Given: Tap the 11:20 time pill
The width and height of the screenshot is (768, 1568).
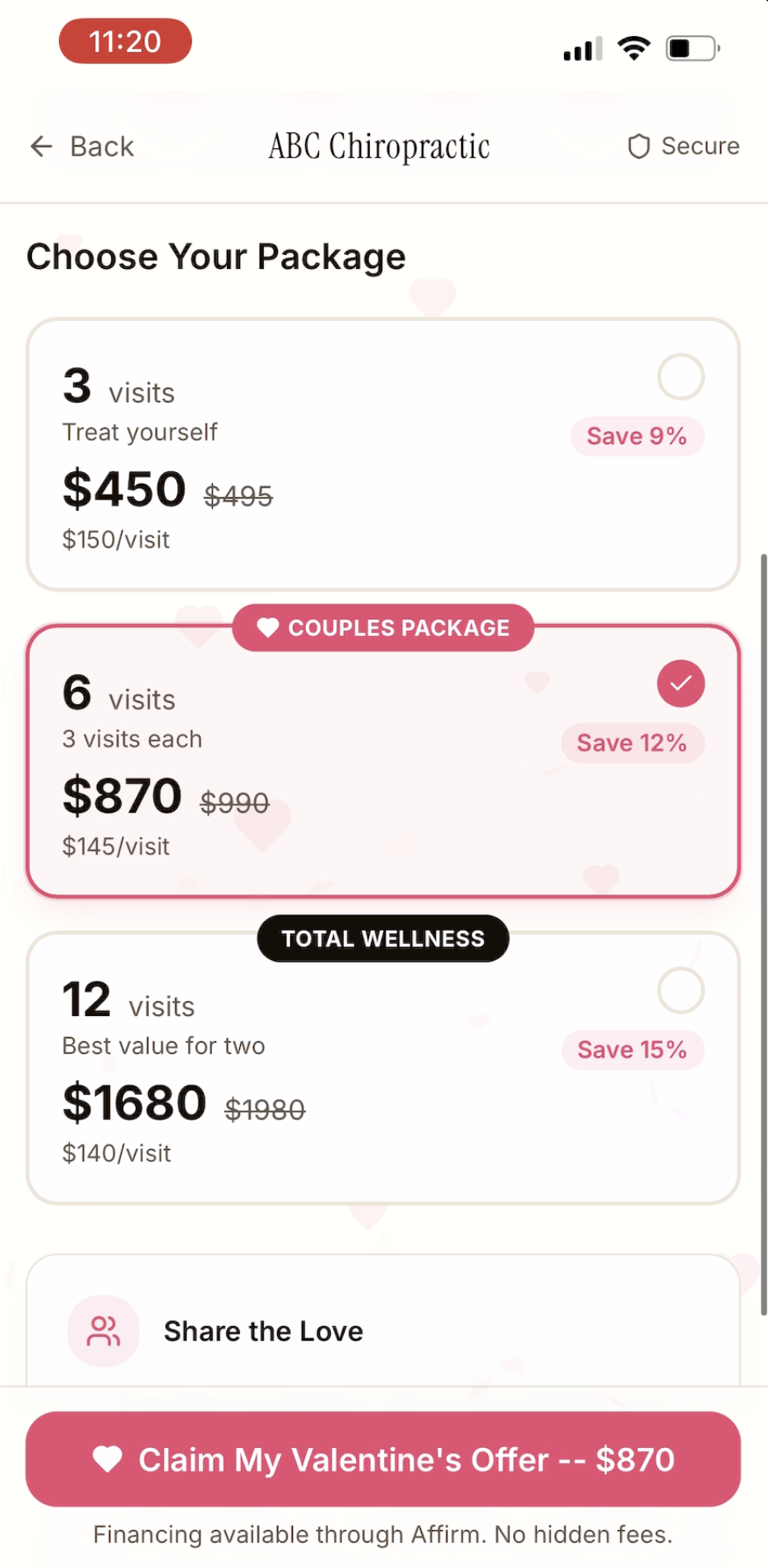Looking at the screenshot, I should pyautogui.click(x=125, y=40).
